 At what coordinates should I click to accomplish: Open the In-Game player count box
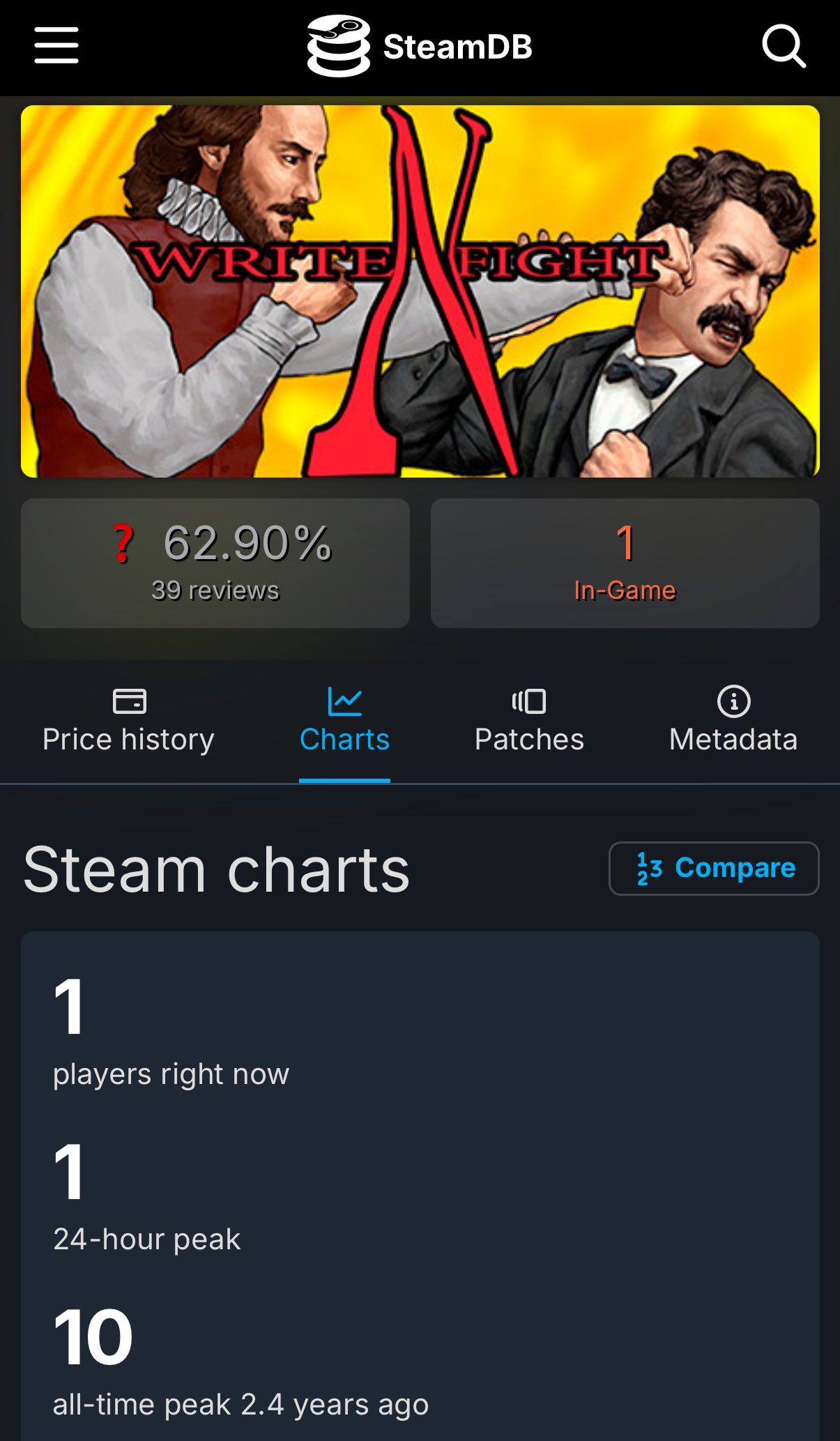pyautogui.click(x=625, y=563)
